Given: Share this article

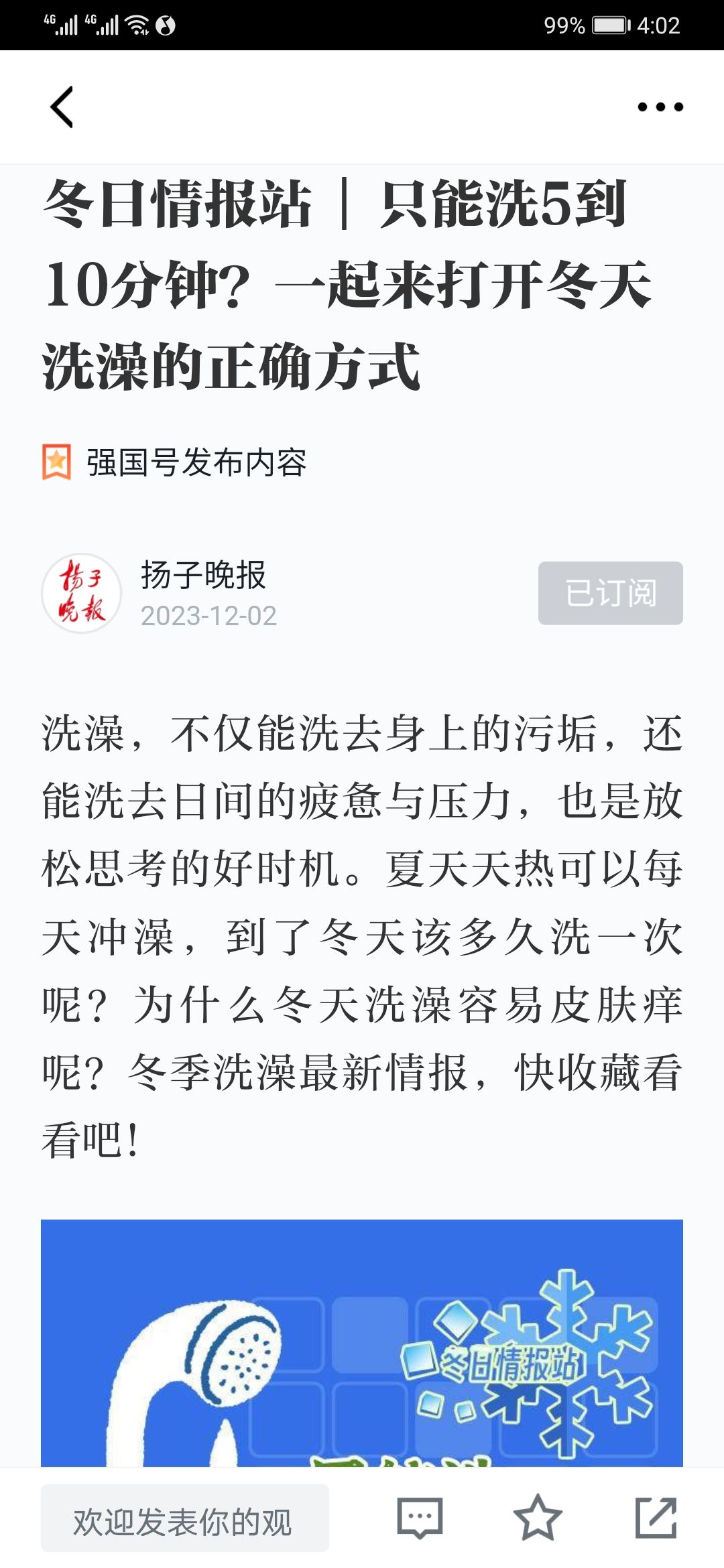Looking at the screenshot, I should (x=656, y=1518).
